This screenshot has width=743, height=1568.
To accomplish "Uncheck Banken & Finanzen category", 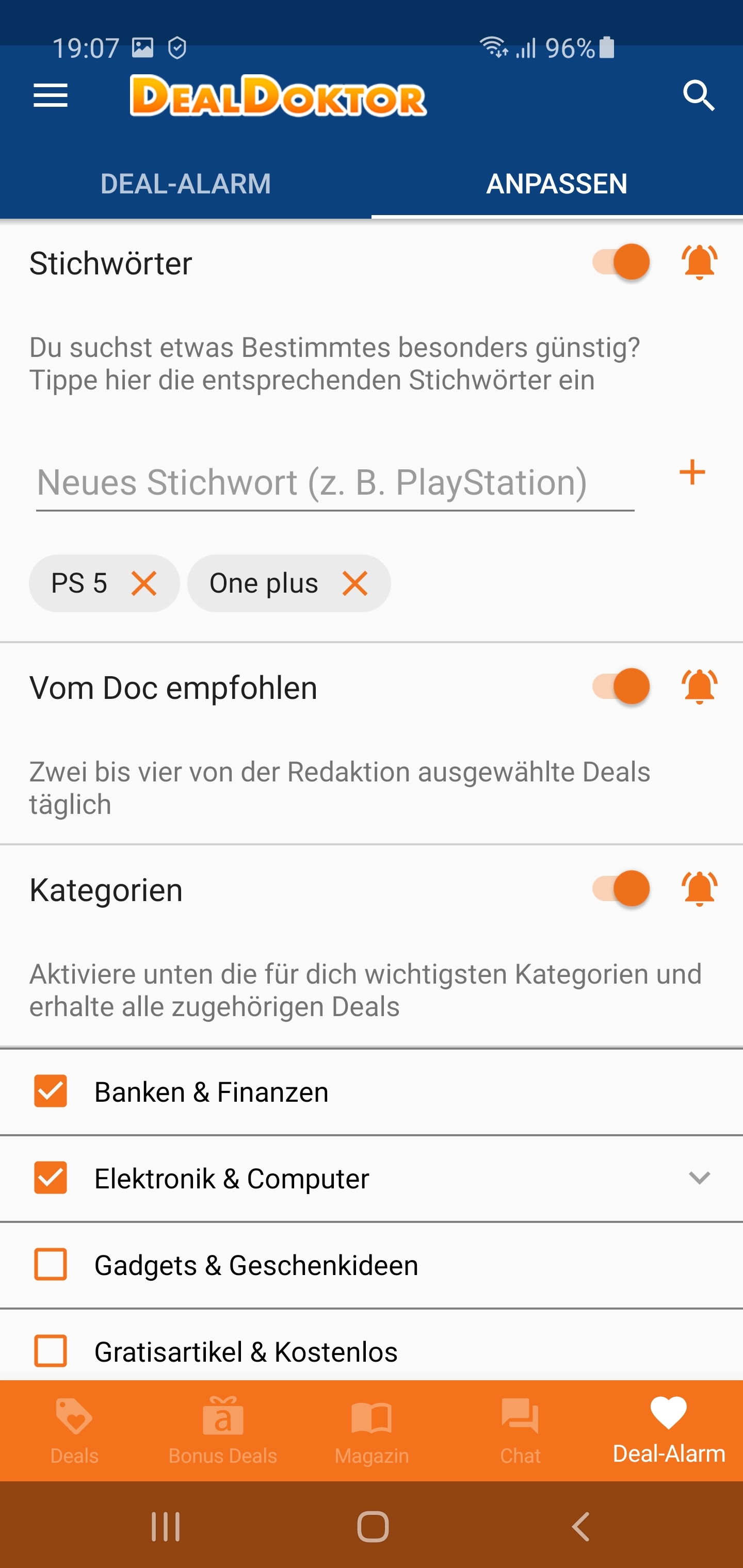I will (51, 1091).
